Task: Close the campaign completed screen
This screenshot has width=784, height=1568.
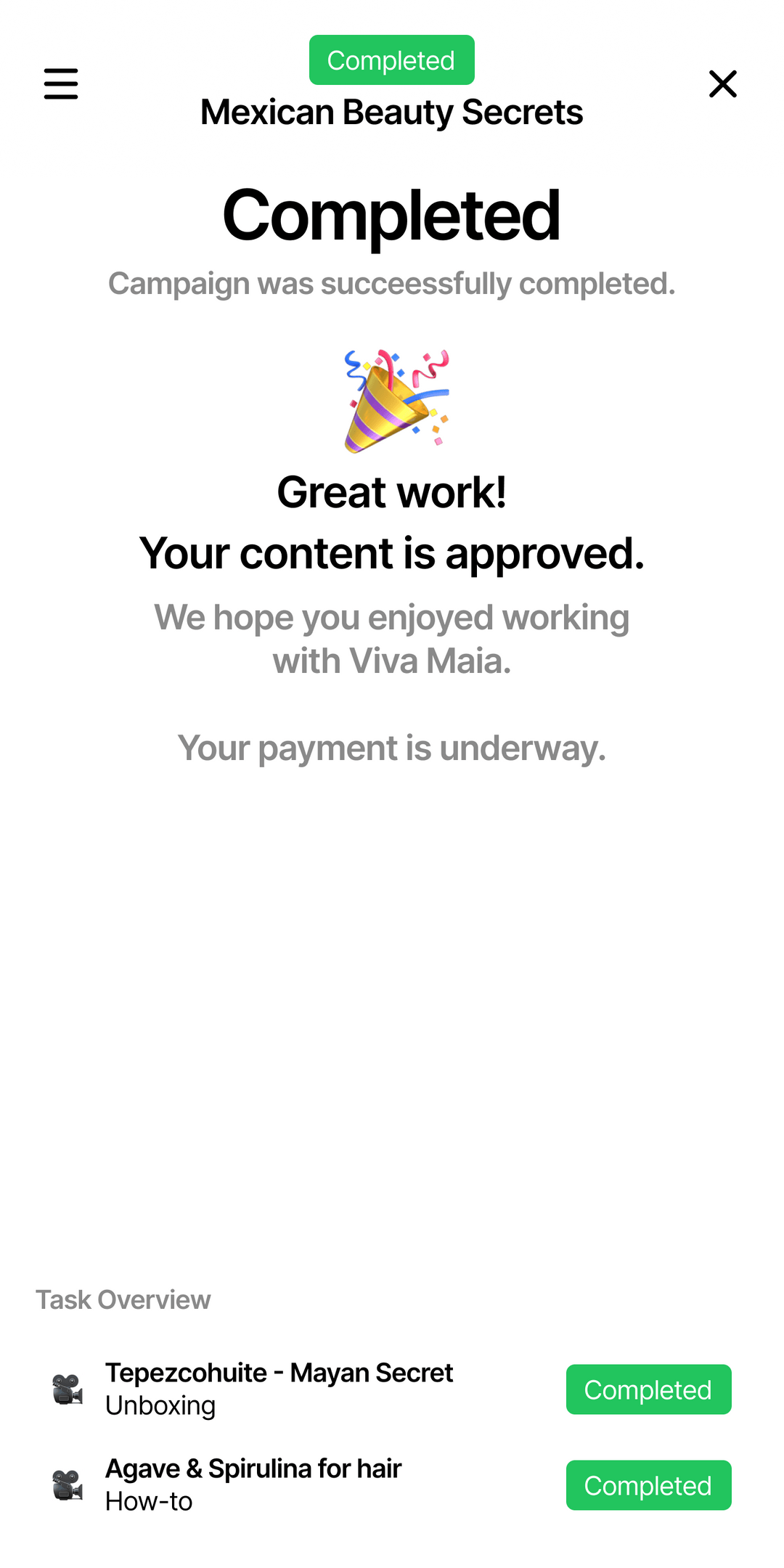Action: (x=722, y=84)
